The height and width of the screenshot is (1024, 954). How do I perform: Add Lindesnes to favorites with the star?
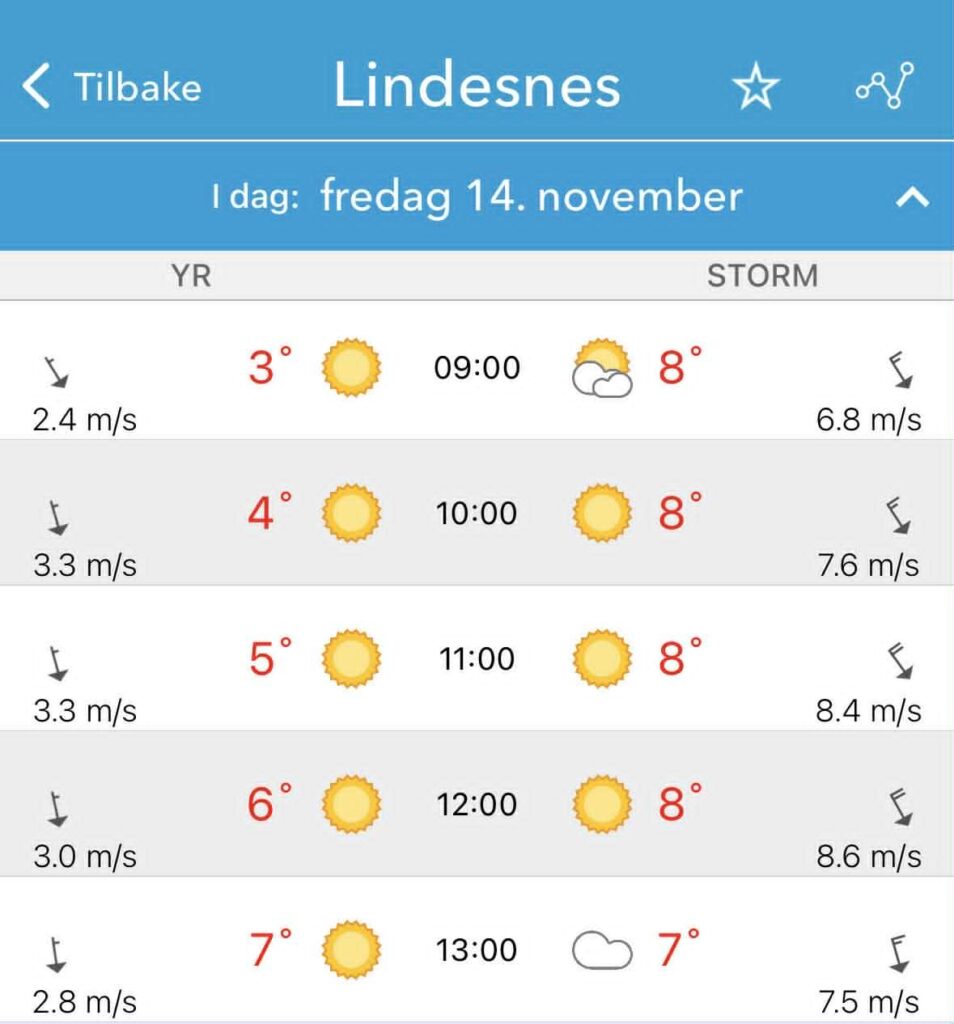pos(755,88)
